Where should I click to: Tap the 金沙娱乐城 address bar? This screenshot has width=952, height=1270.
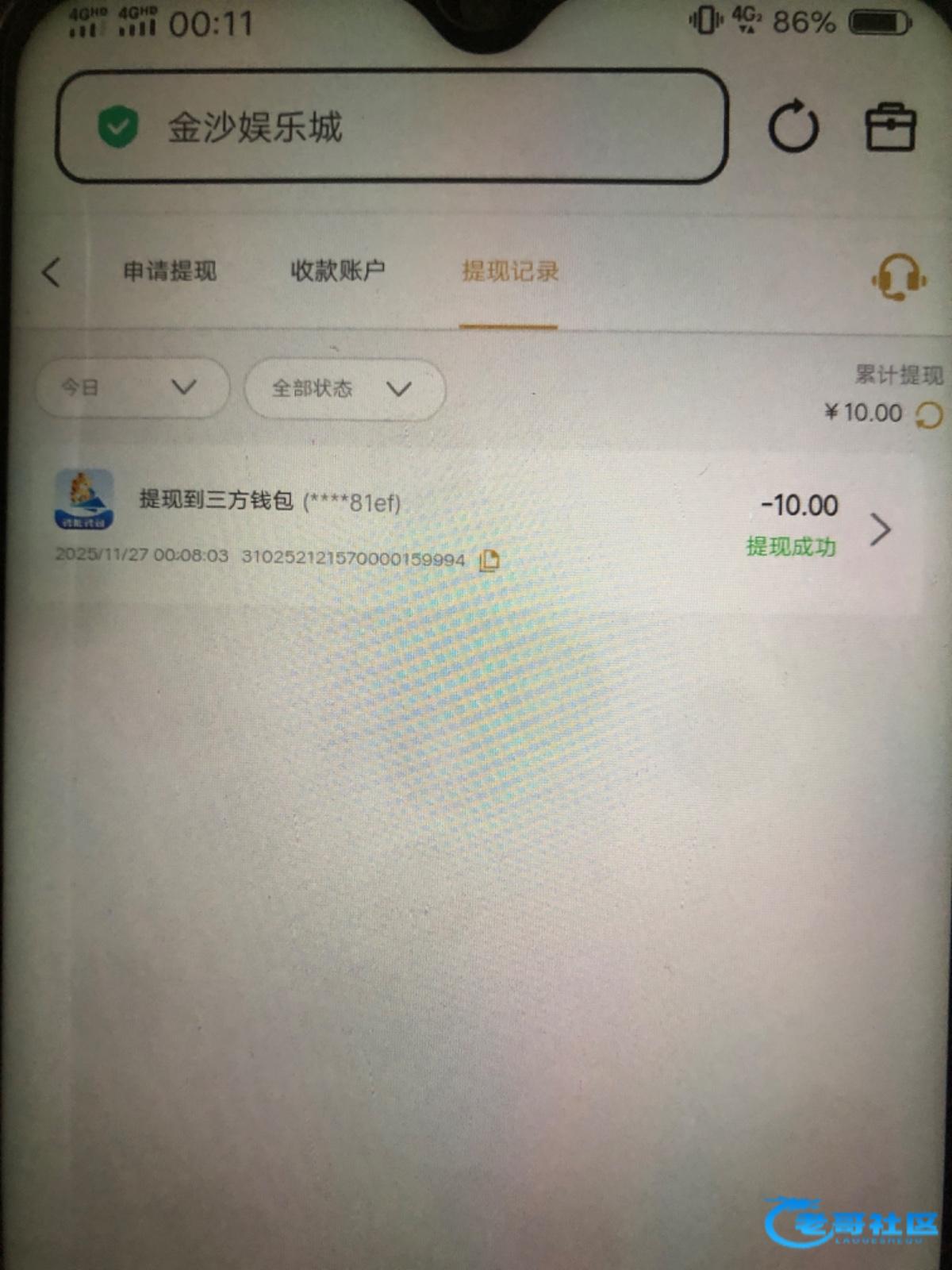click(x=392, y=126)
